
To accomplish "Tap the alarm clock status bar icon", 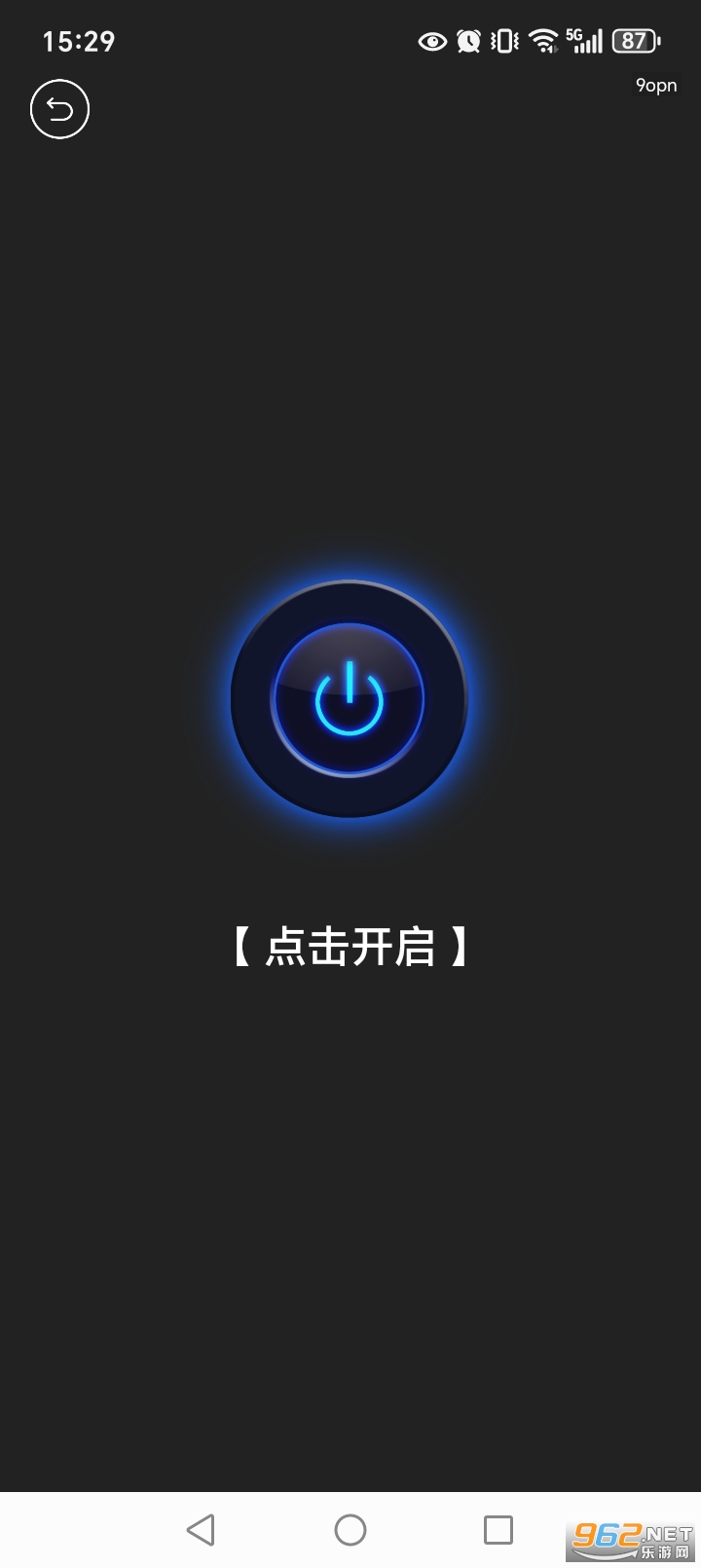I will point(467,41).
